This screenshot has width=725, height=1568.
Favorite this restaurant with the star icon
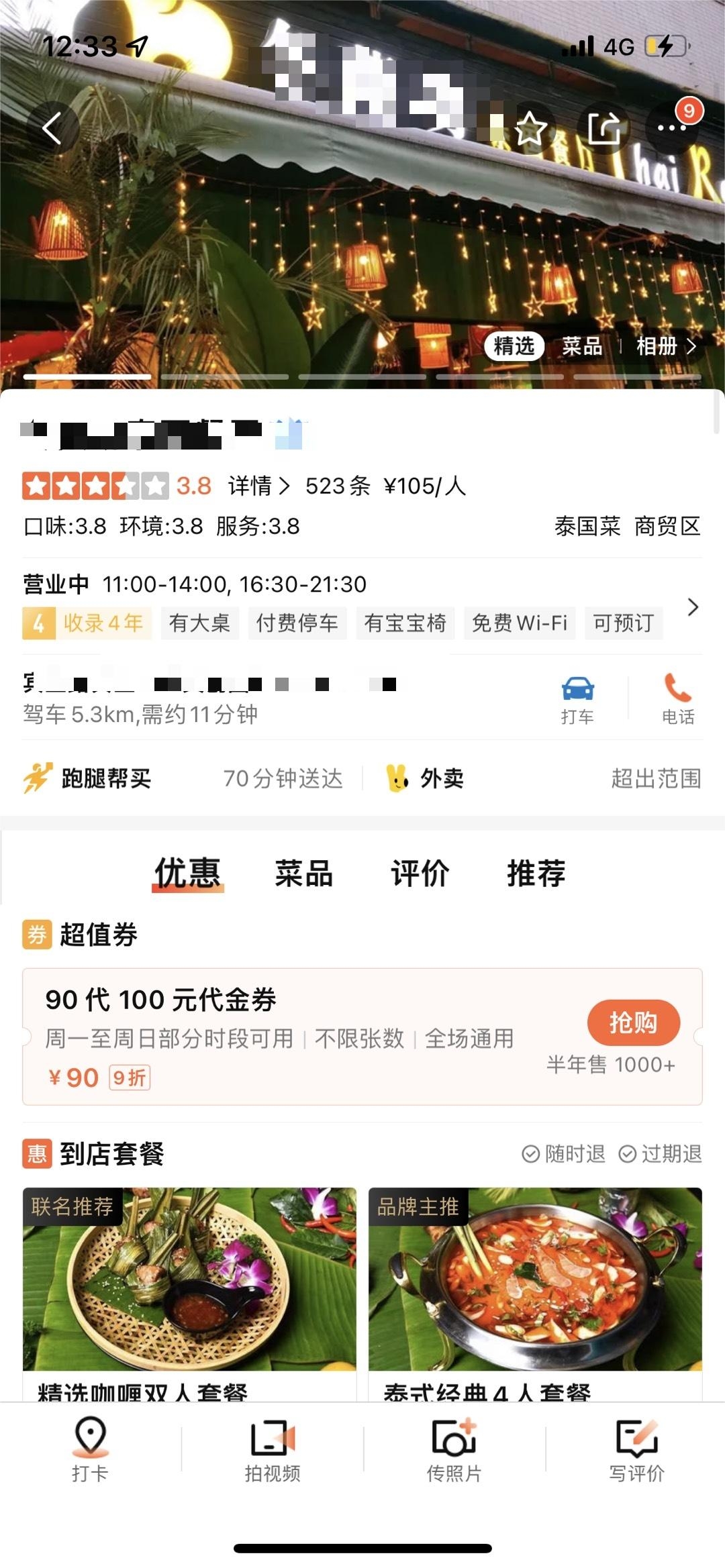[x=530, y=127]
